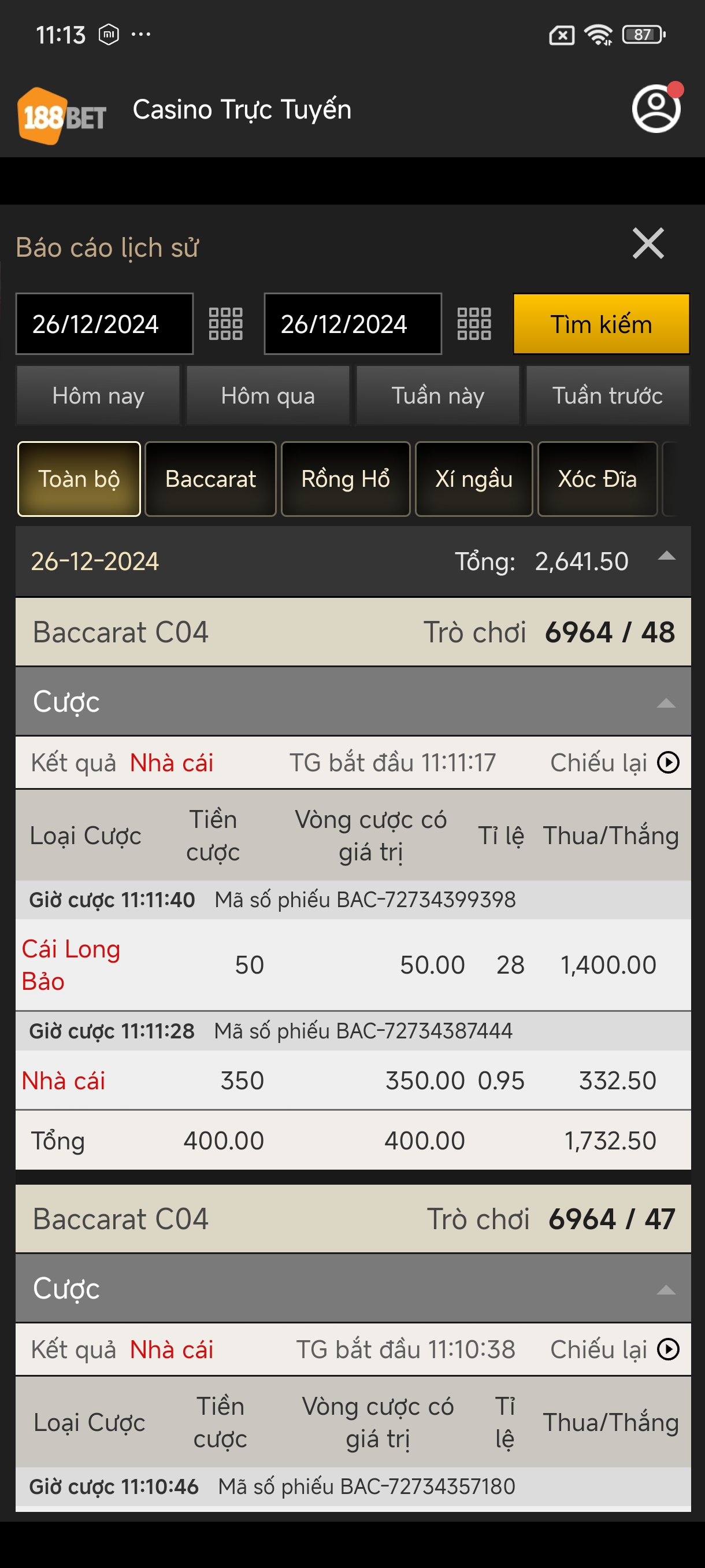Open the calendar picker beside the start date

tap(226, 324)
